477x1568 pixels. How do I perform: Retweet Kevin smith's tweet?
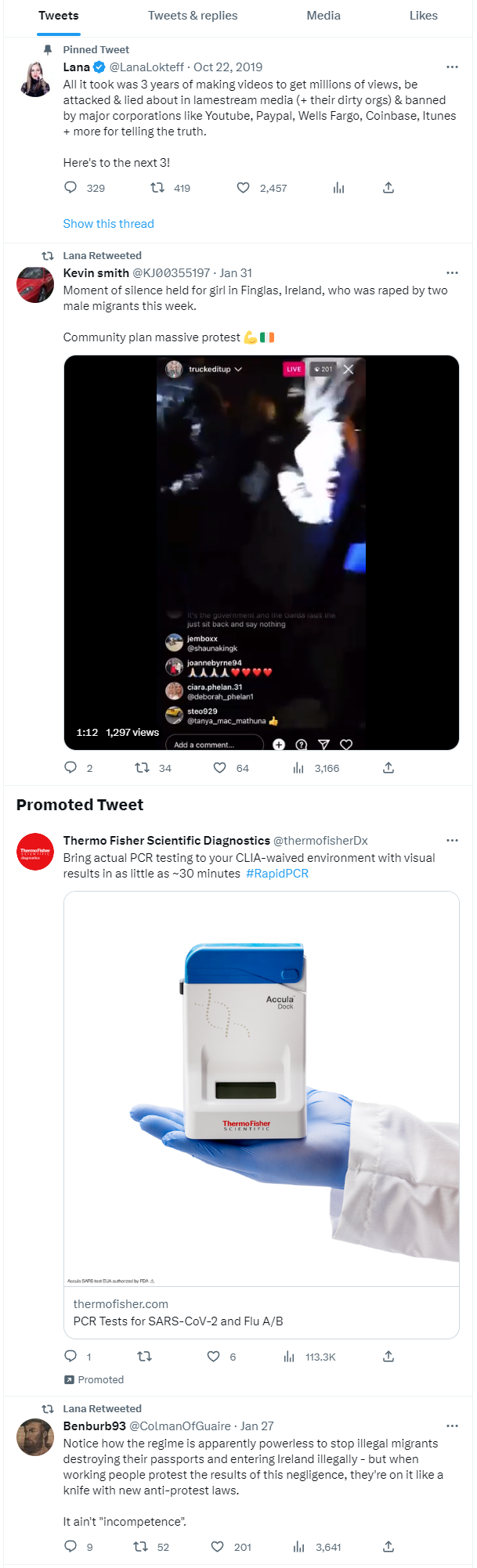[x=143, y=768]
